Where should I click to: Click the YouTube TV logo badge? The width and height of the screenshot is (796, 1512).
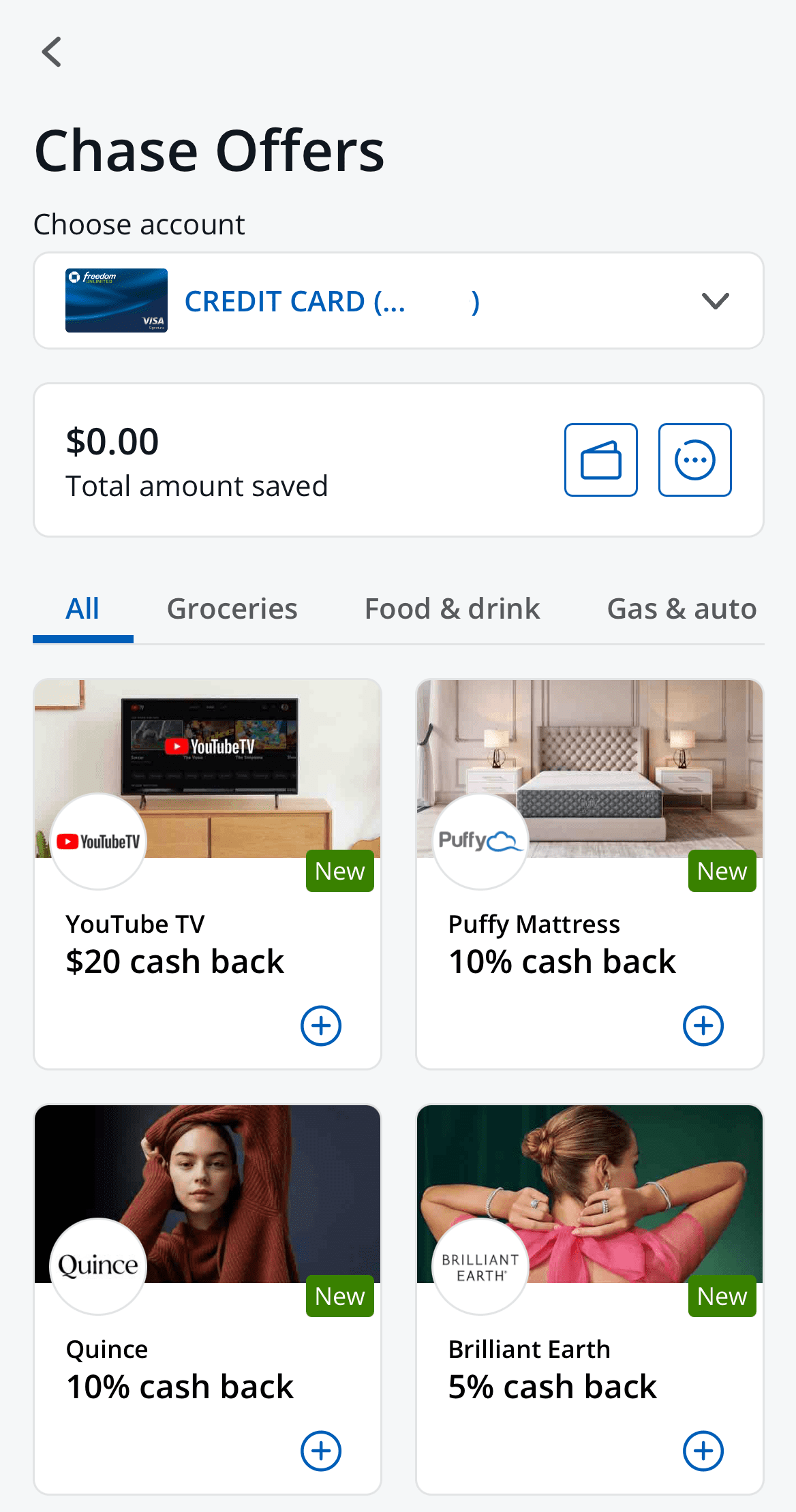pyautogui.click(x=97, y=841)
